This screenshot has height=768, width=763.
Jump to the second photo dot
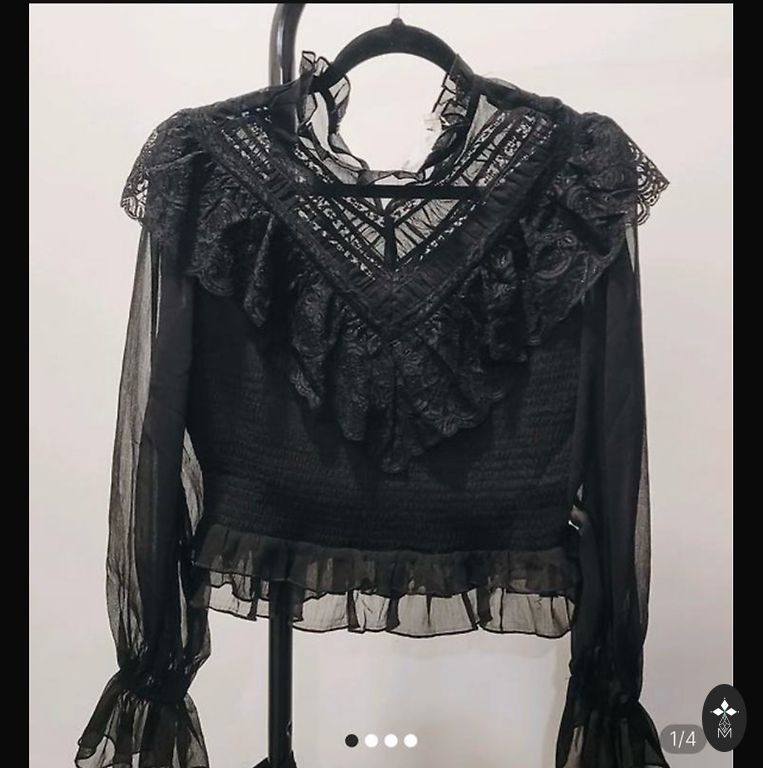[x=371, y=740]
